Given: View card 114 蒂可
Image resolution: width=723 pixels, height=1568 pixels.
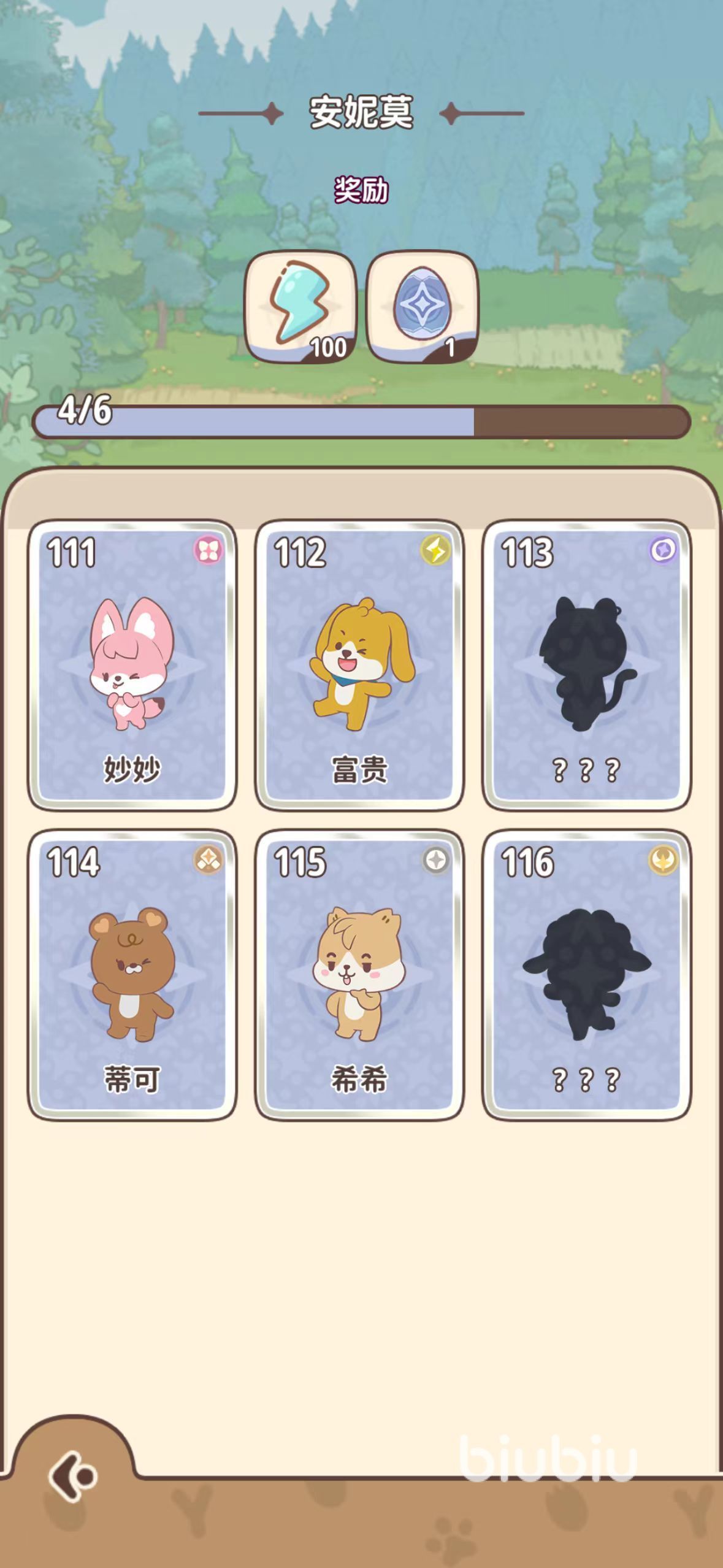Looking at the screenshot, I should [132, 975].
